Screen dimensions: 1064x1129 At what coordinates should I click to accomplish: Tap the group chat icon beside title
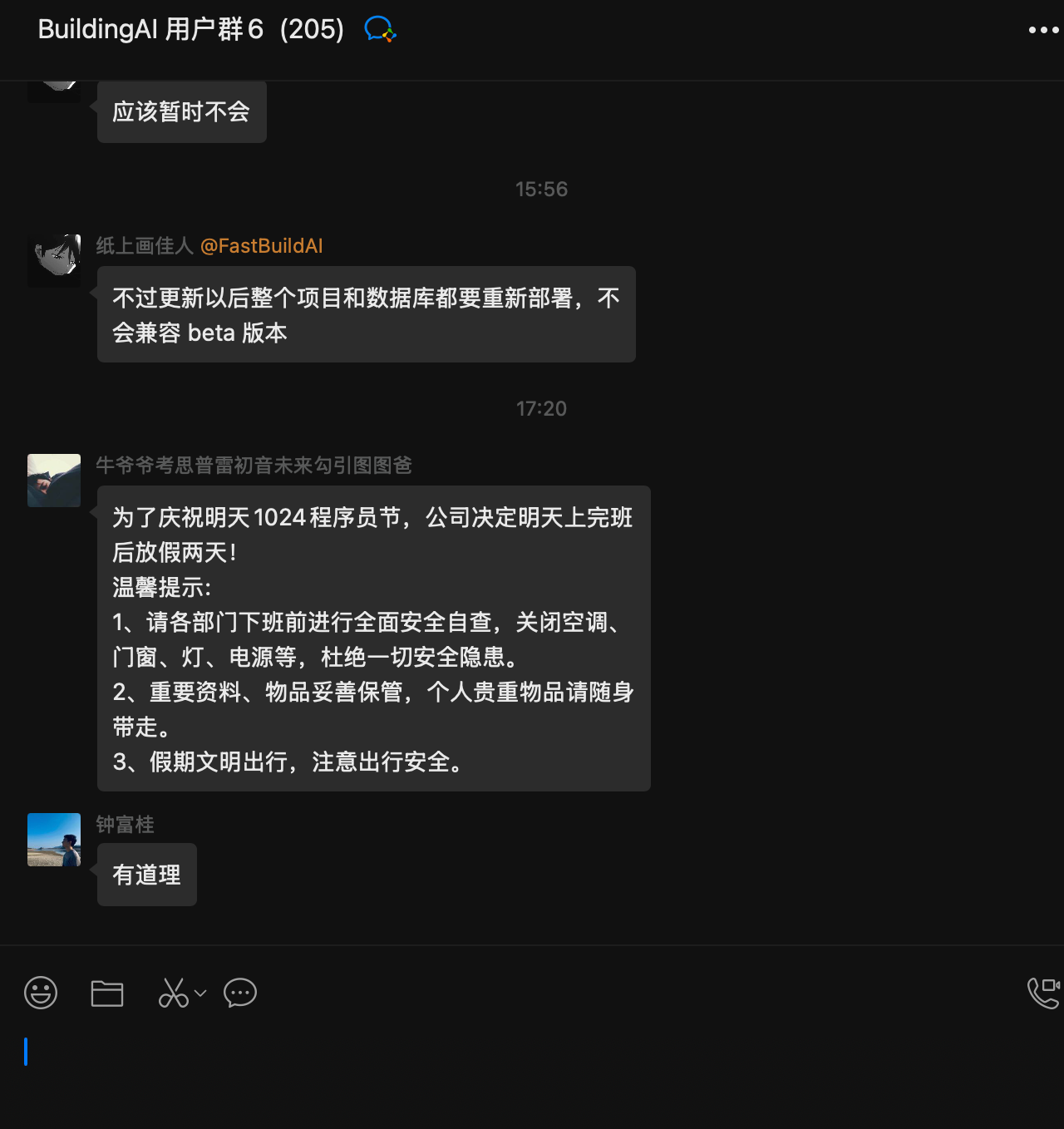[381, 30]
